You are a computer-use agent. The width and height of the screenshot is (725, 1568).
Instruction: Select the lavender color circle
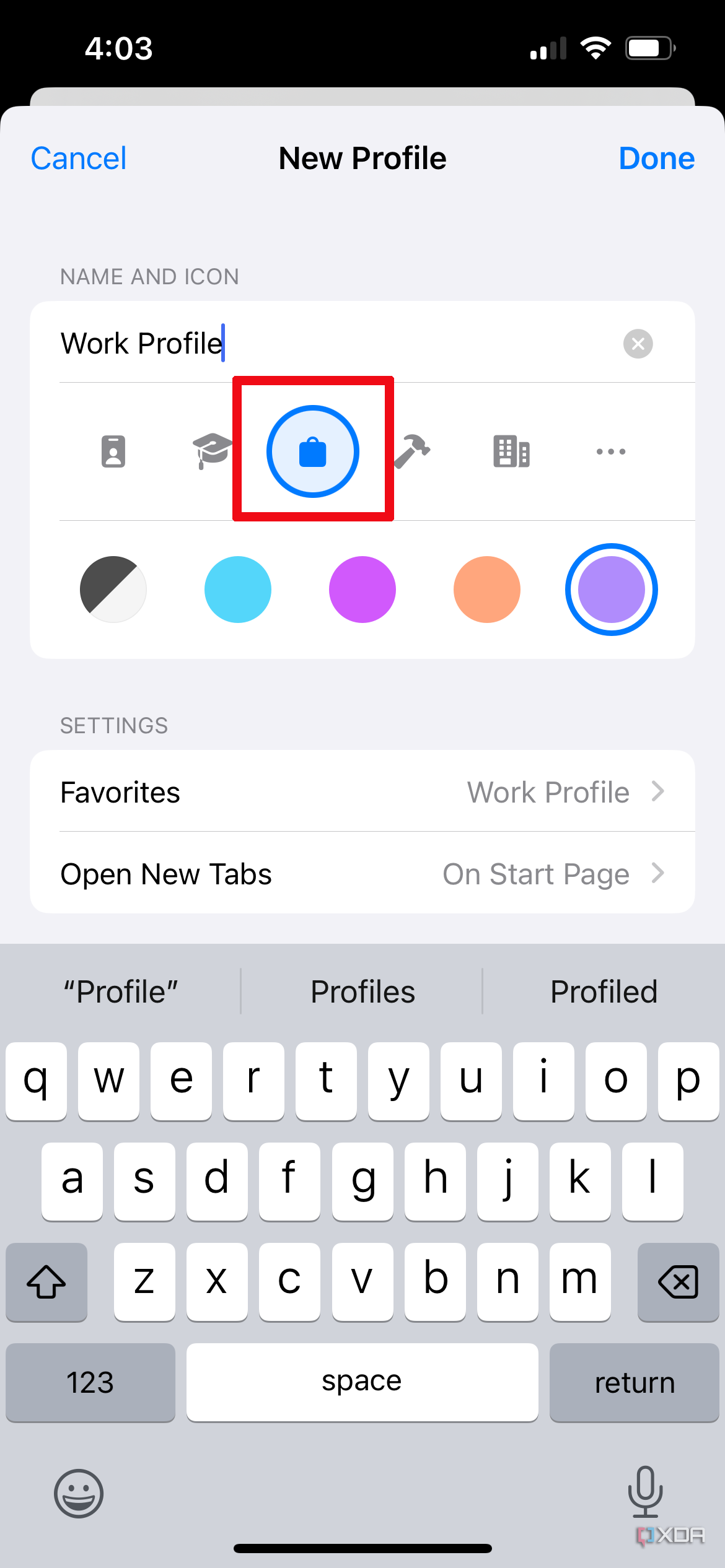(611, 590)
